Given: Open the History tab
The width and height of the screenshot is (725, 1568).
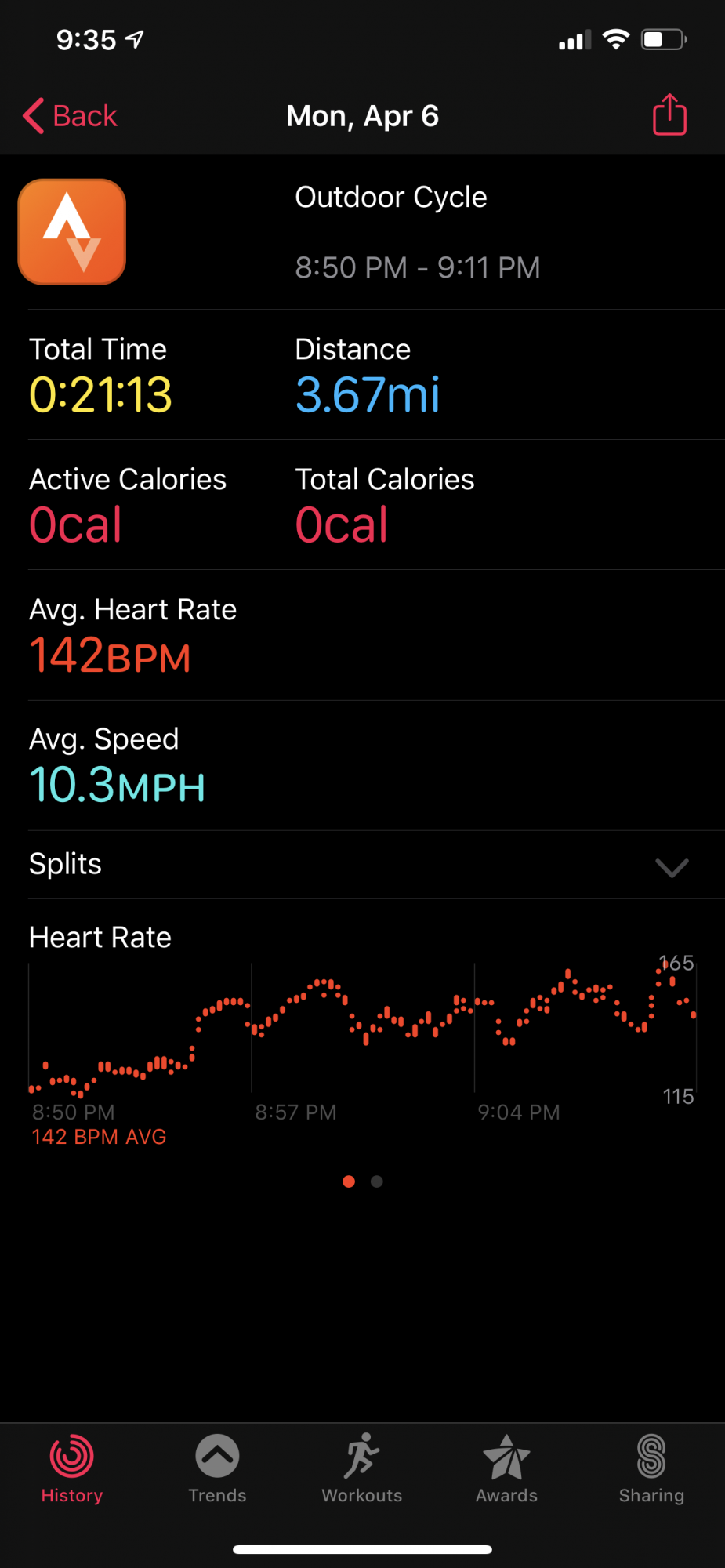Looking at the screenshot, I should point(72,1469).
